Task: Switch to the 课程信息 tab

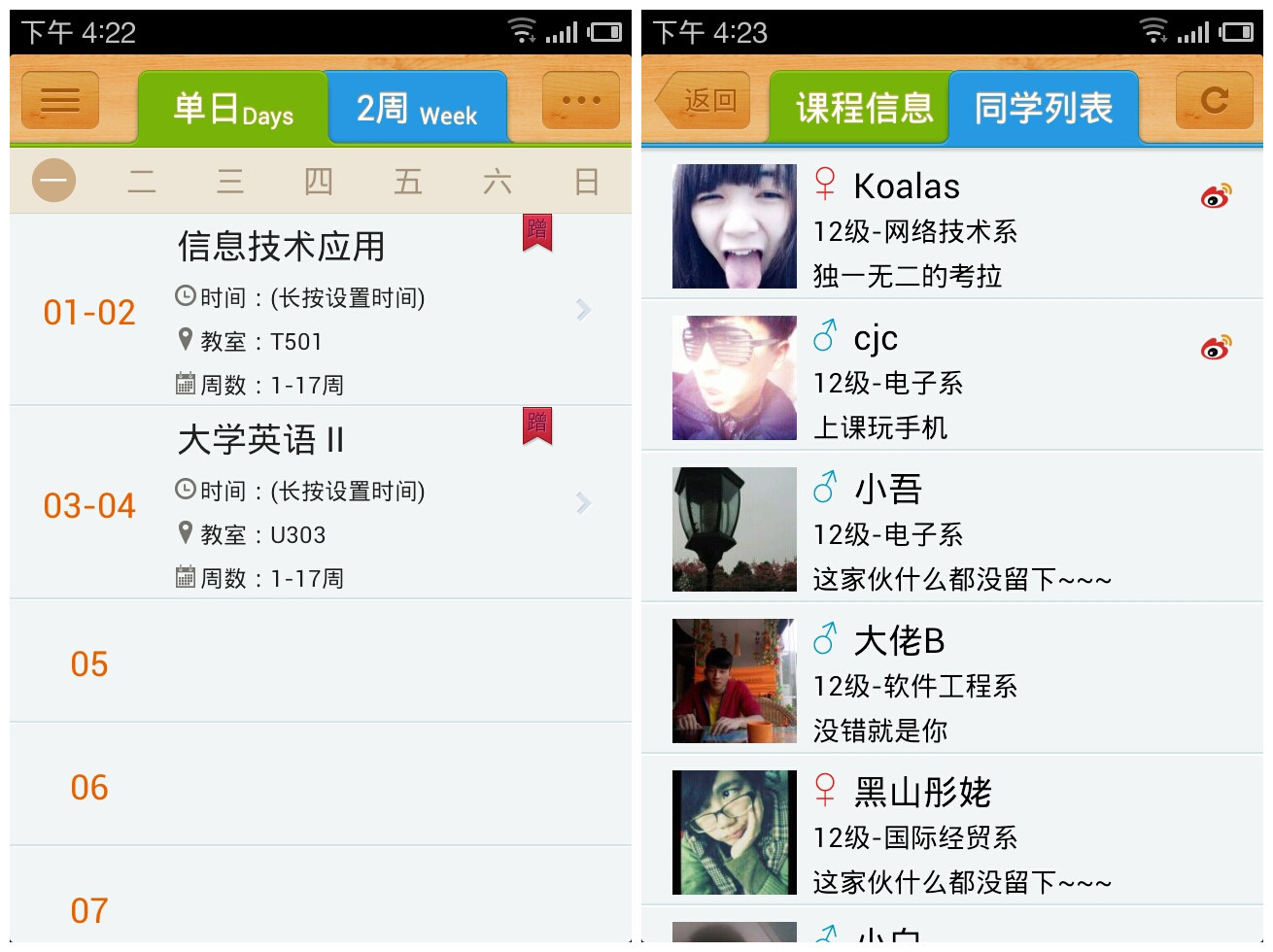Action: [863, 108]
